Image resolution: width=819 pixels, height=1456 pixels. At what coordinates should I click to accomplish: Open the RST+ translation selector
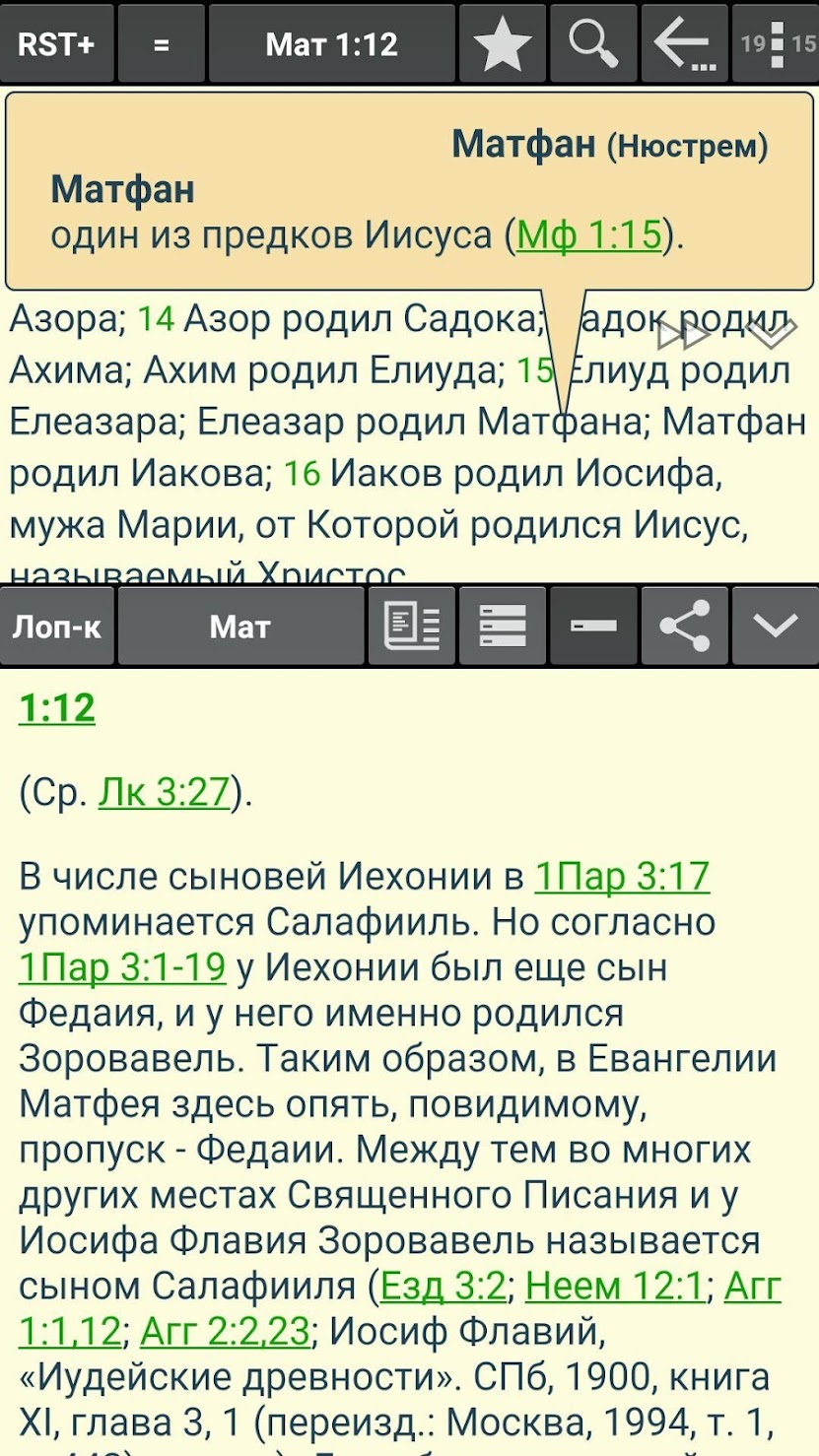click(x=56, y=43)
